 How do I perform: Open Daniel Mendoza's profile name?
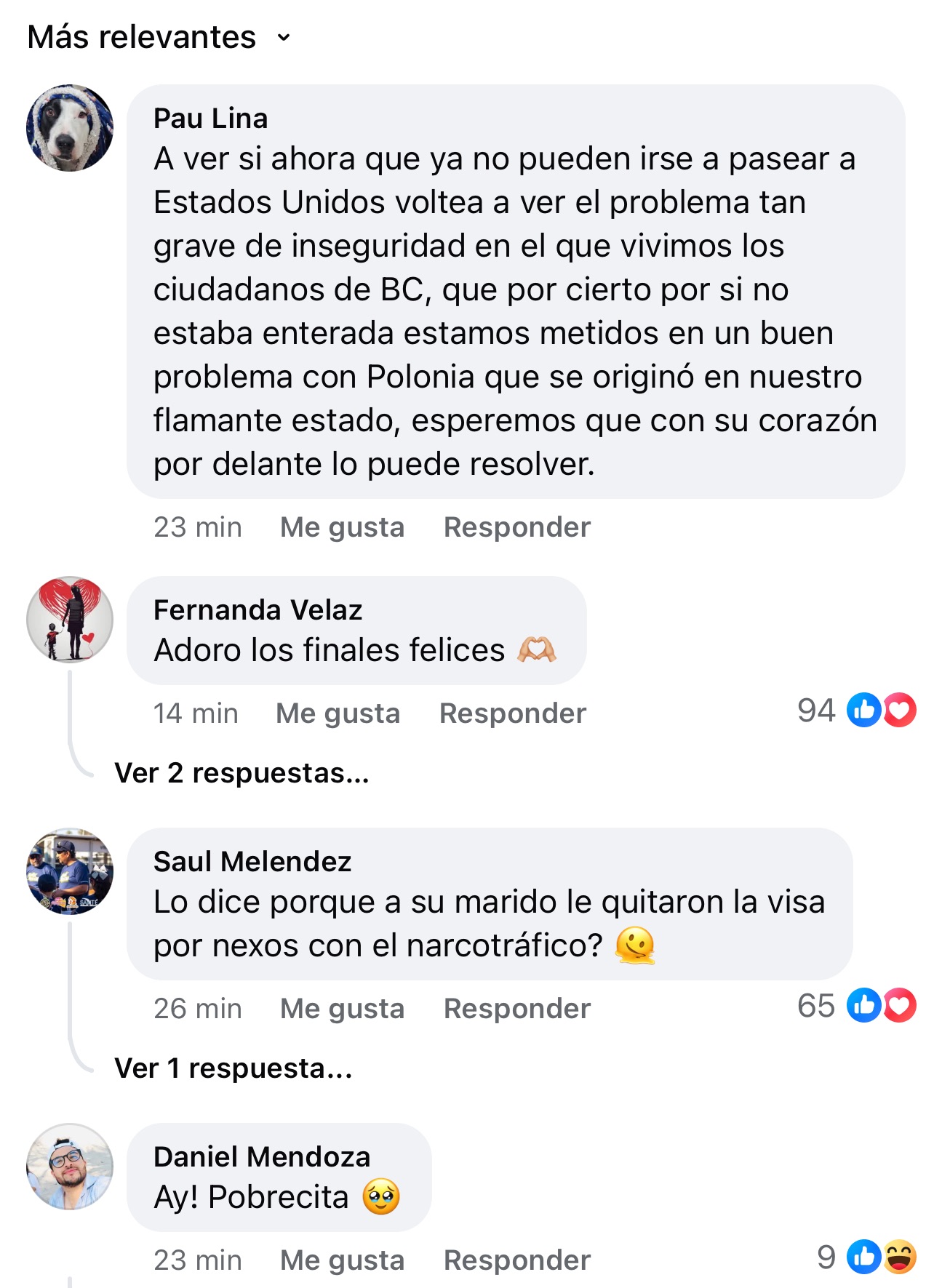pyautogui.click(x=262, y=1156)
